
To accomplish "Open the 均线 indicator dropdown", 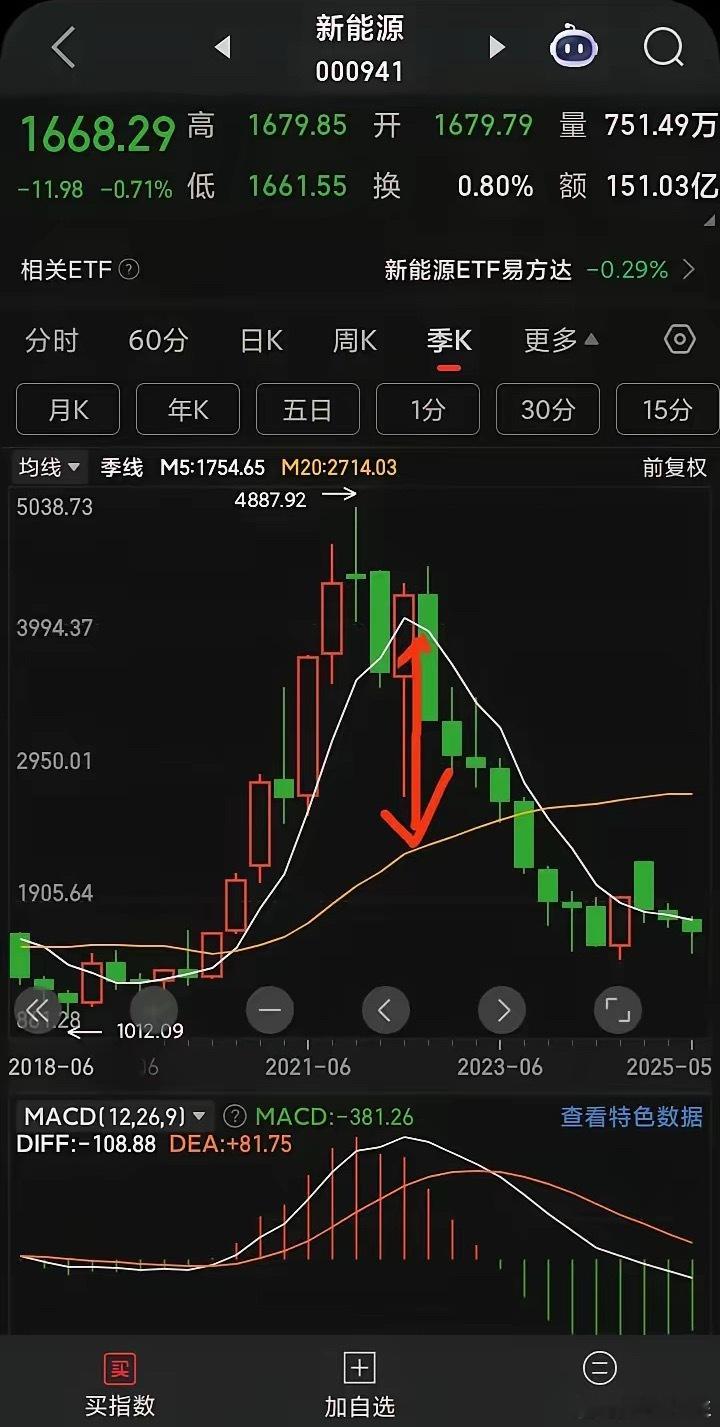I will (x=50, y=467).
